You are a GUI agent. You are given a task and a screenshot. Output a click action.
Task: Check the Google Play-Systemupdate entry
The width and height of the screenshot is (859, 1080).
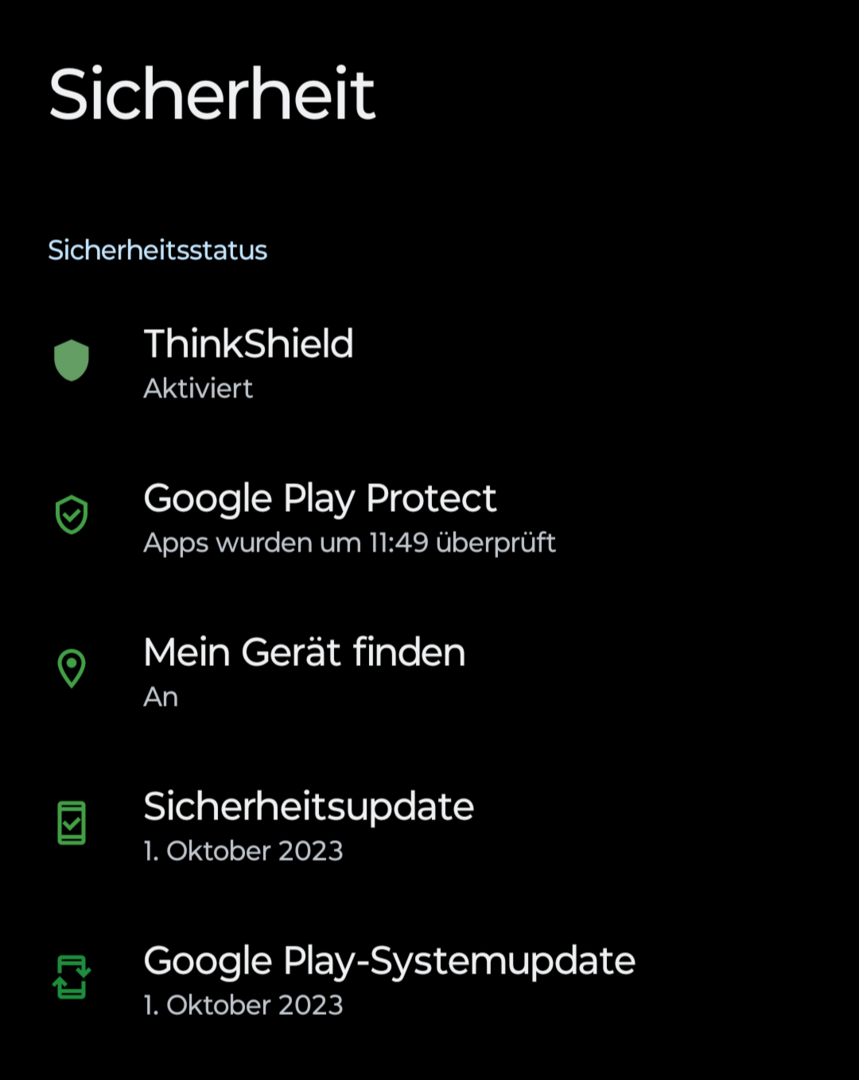389,977
